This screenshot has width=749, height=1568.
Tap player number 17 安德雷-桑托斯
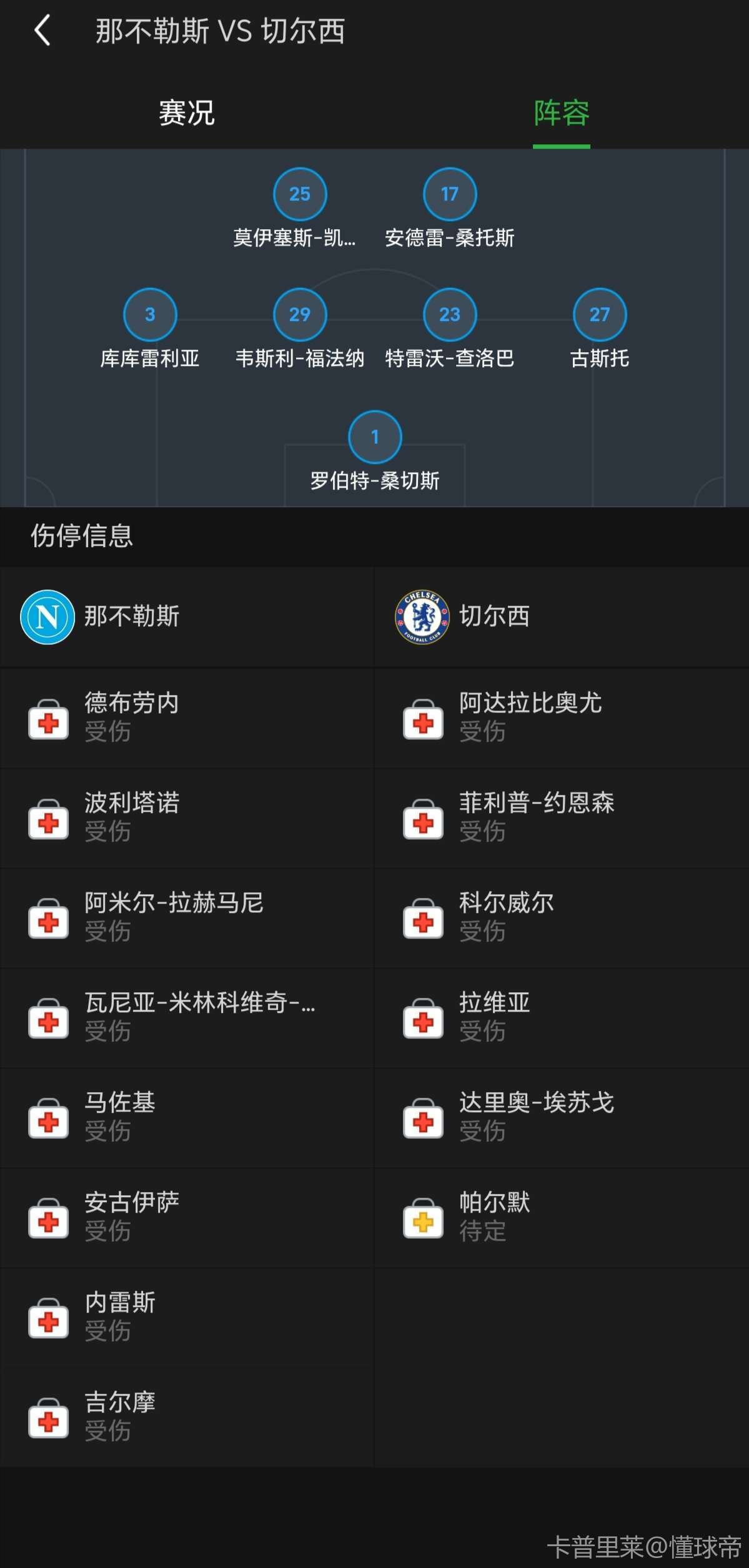(x=450, y=195)
